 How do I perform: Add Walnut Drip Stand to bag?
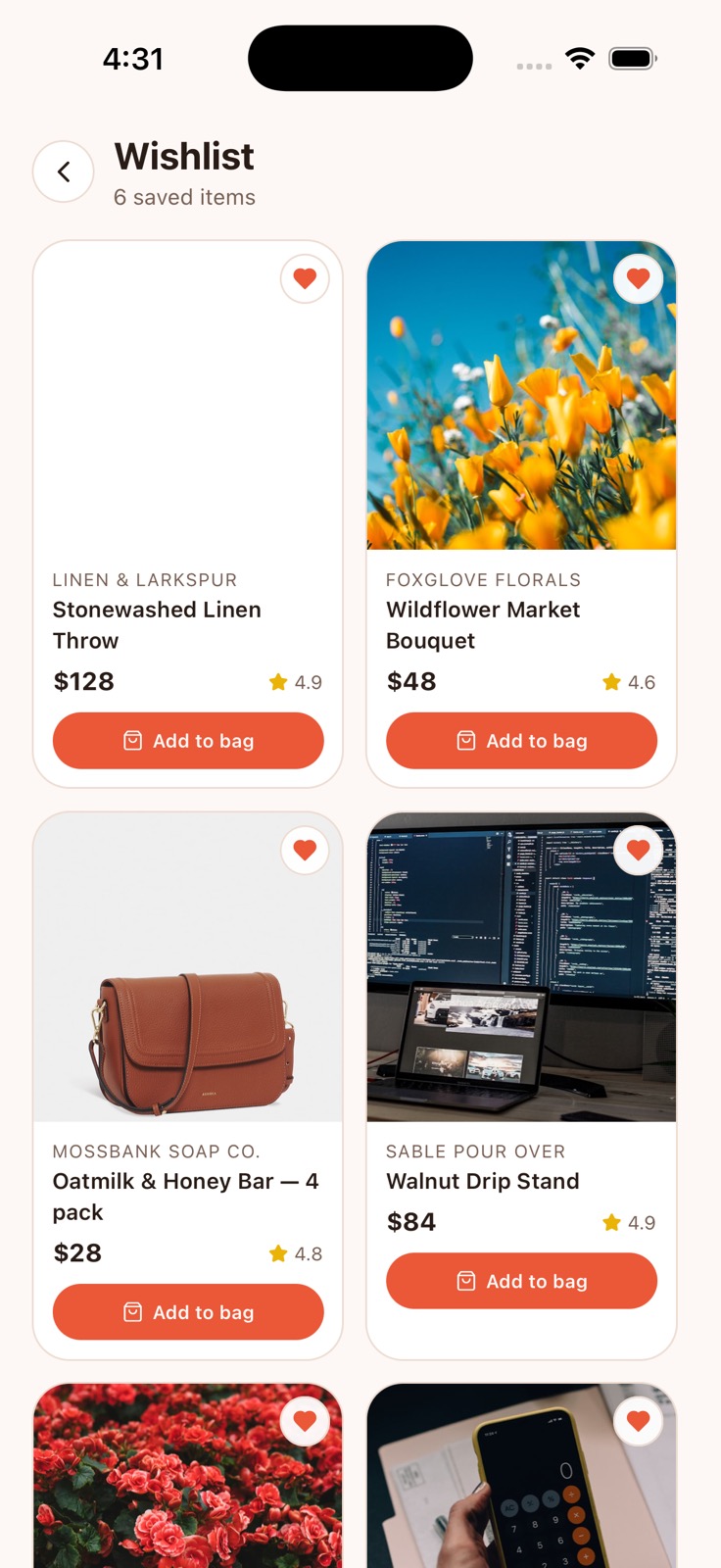tap(521, 1281)
